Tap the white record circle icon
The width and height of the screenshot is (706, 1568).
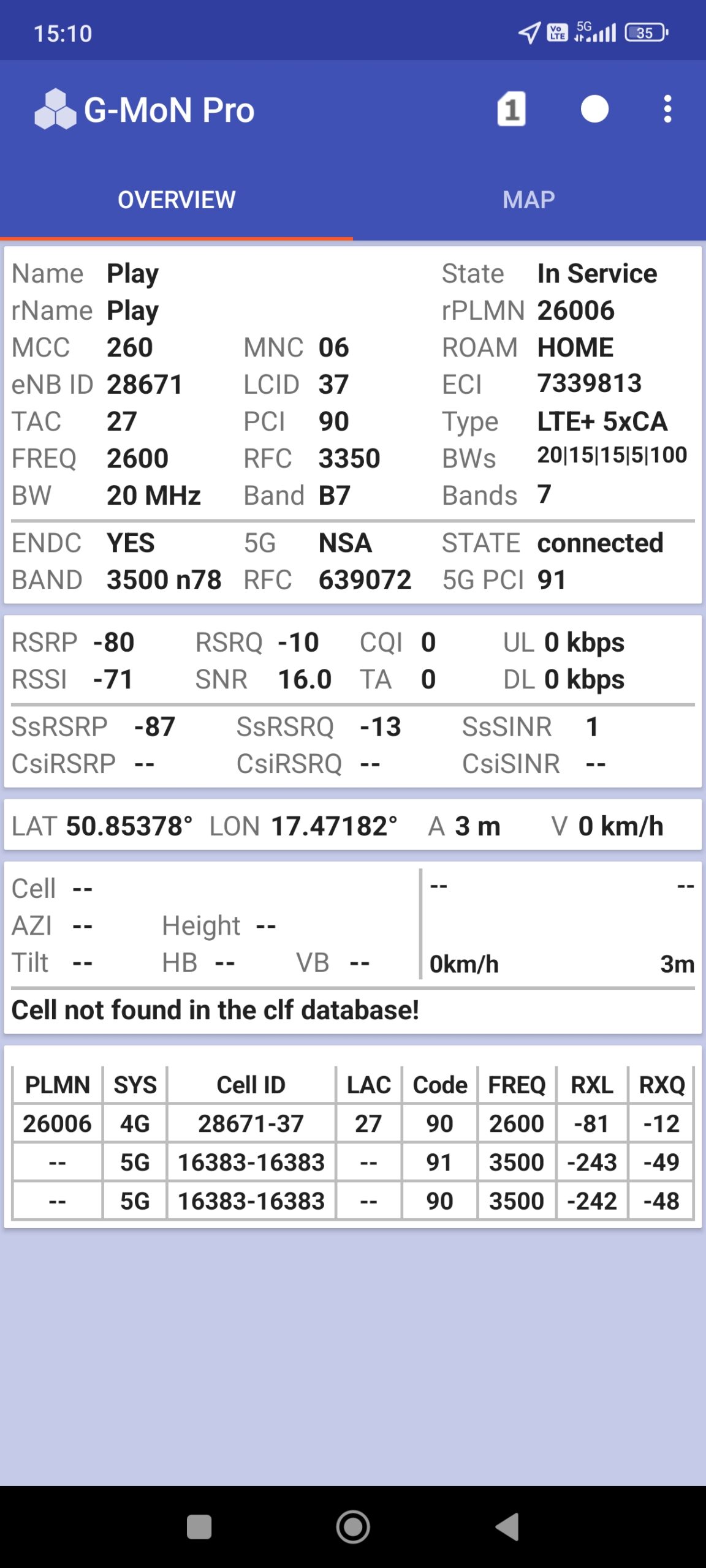594,110
